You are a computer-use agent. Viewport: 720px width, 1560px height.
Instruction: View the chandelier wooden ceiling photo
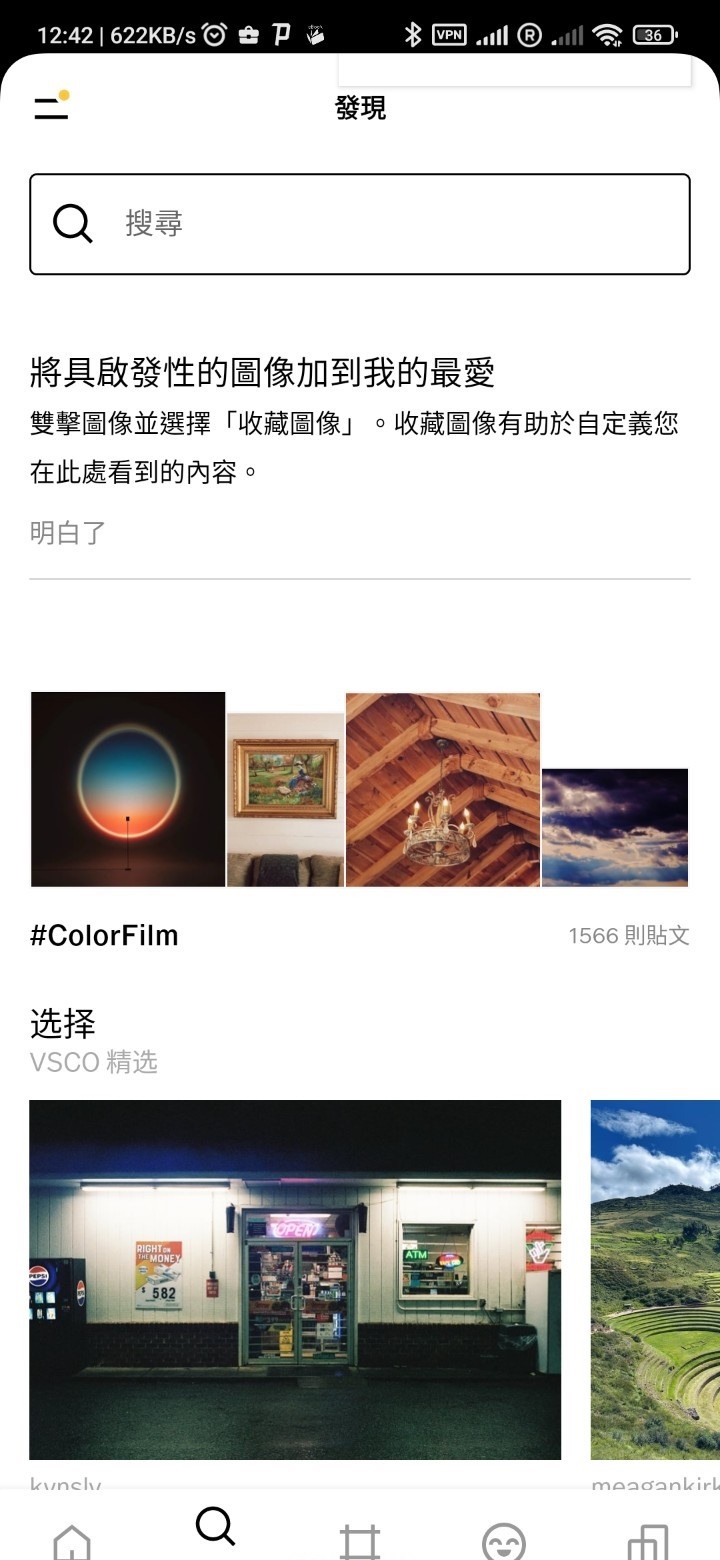pos(442,789)
